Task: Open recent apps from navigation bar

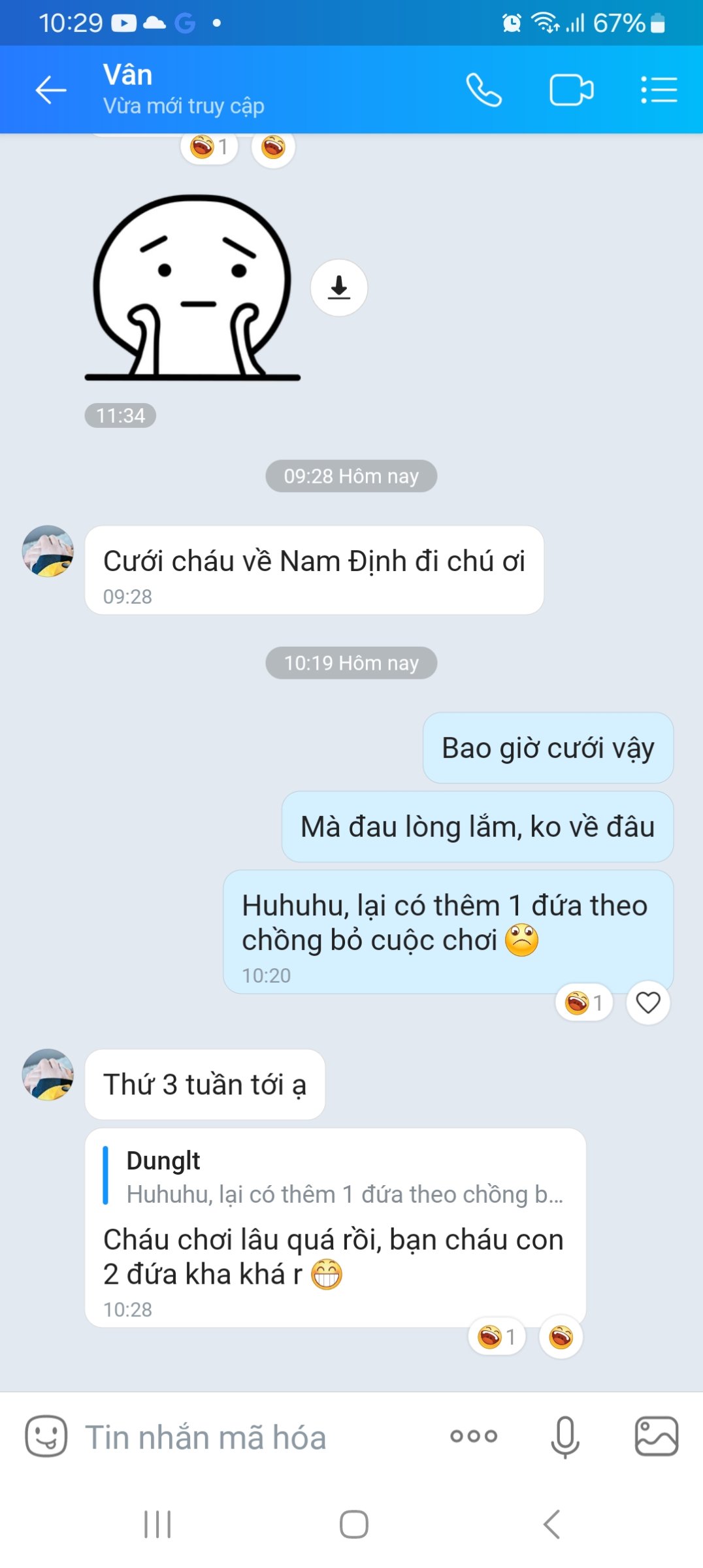Action: point(157,1524)
